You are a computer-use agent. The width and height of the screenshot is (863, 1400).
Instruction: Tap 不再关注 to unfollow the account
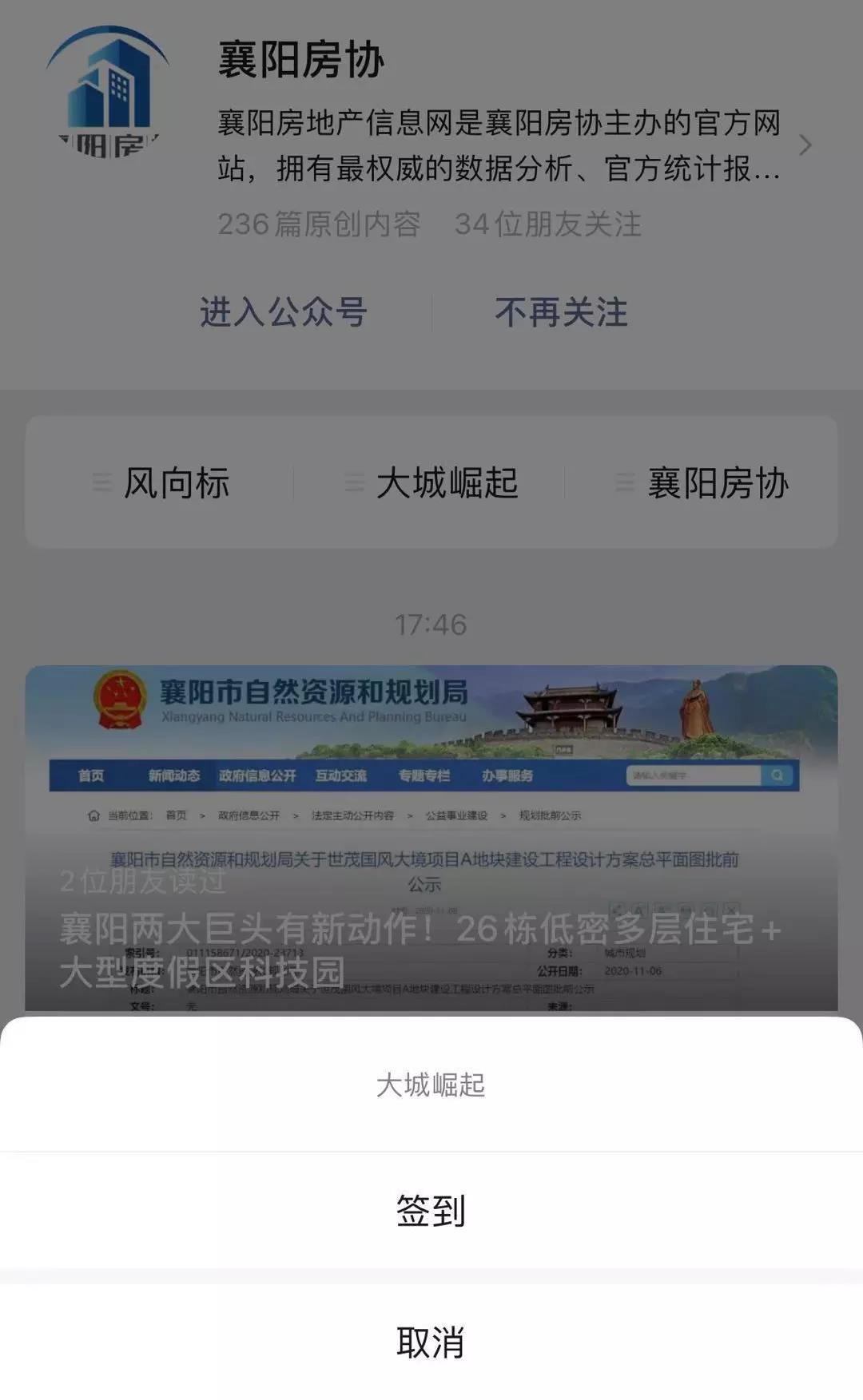click(561, 311)
